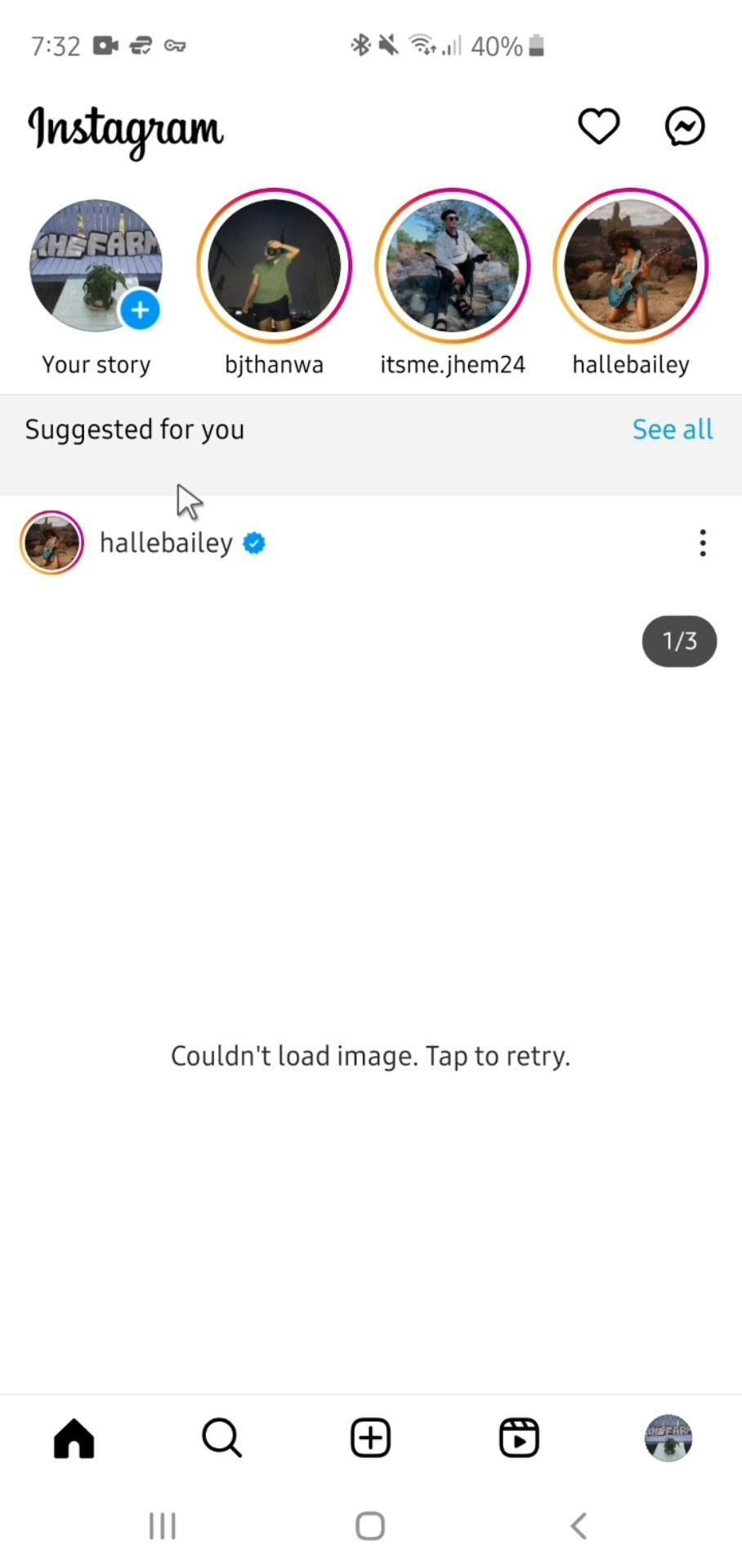See all suggested accounts
Screen dimensions: 742x1568
672,430
